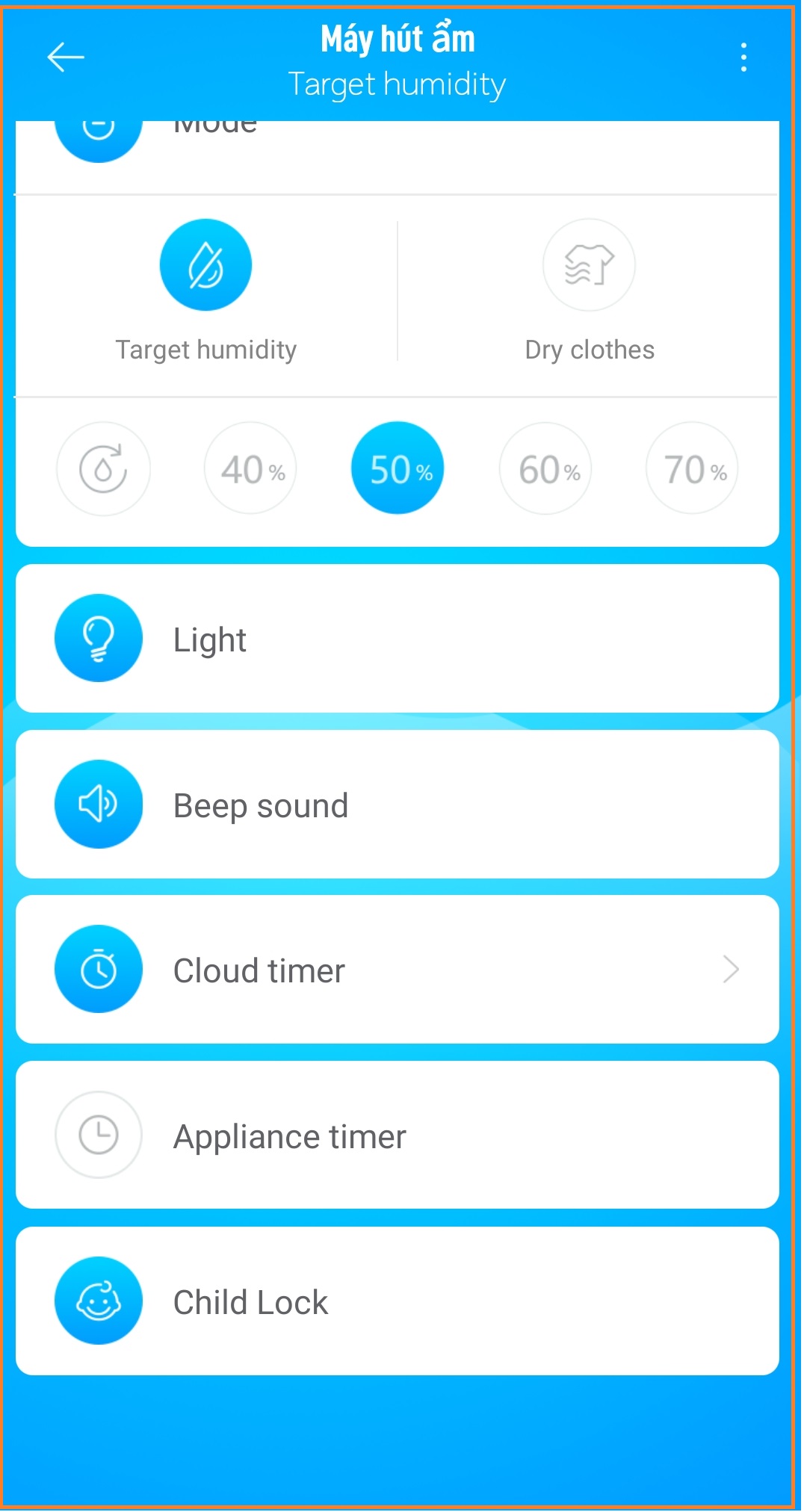
Task: Tap the Child Lock baby face icon
Action: [98, 1300]
